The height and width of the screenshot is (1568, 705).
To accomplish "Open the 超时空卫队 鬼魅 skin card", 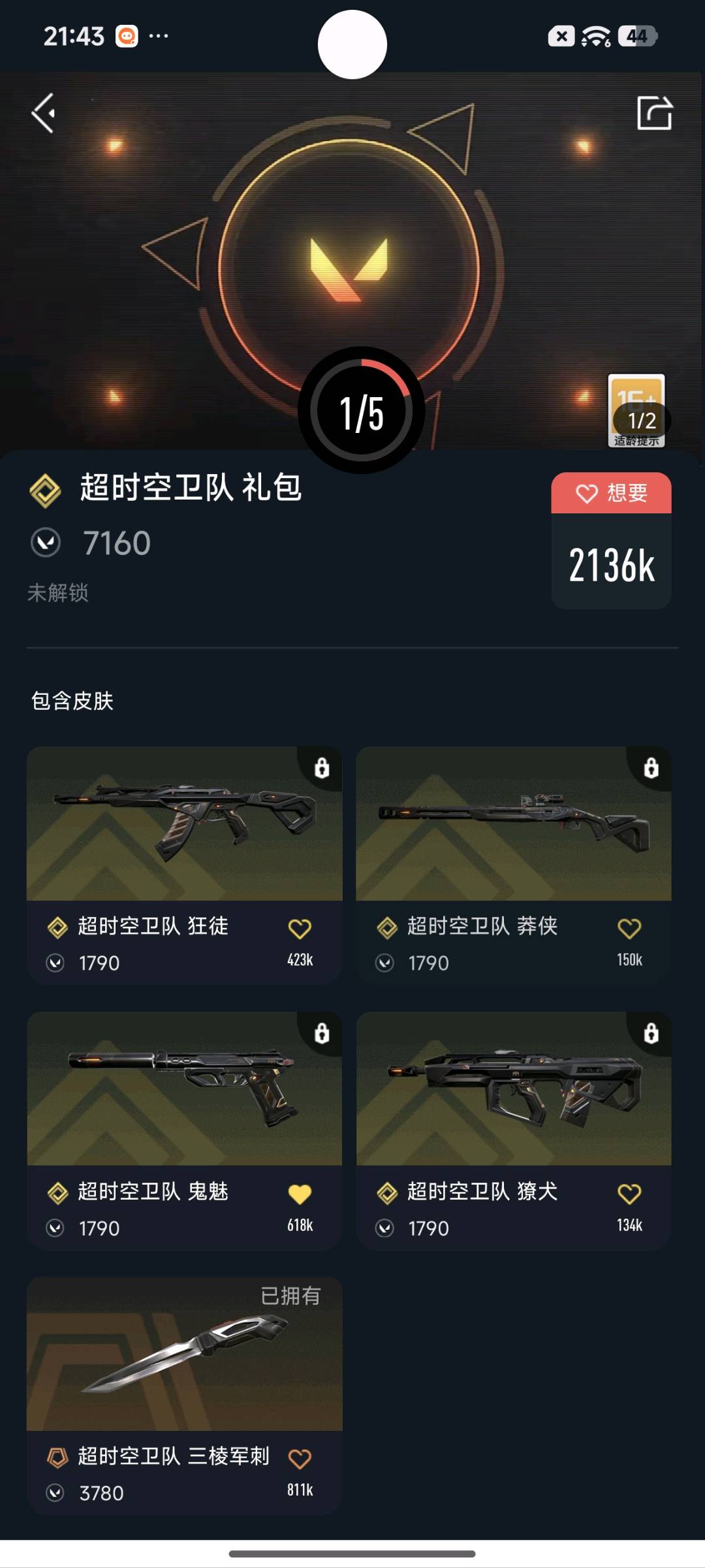I will (184, 1130).
